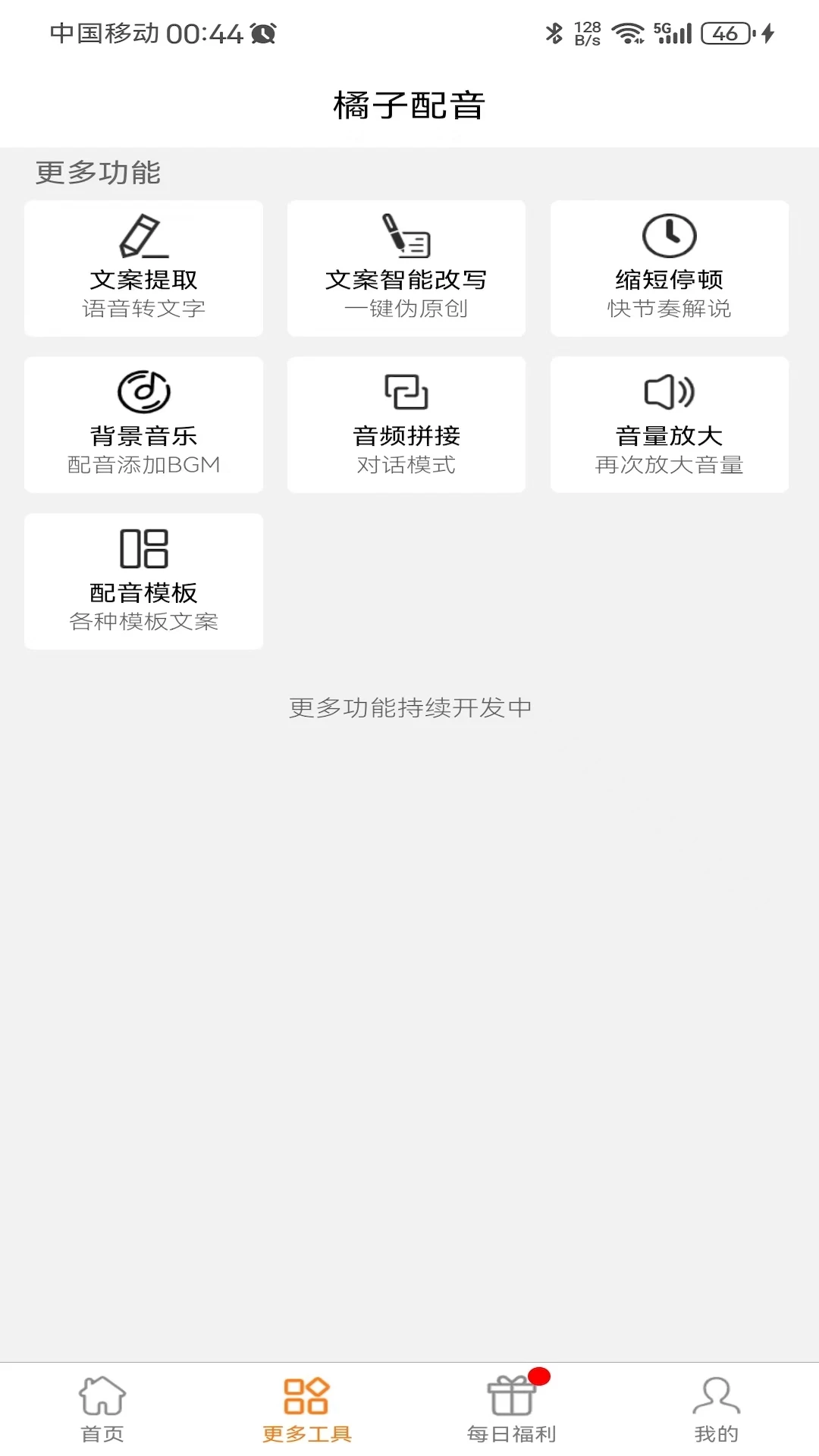The image size is (819, 1456).
Task: Open the 音频拼接 audio splicing tool
Action: coord(406,425)
